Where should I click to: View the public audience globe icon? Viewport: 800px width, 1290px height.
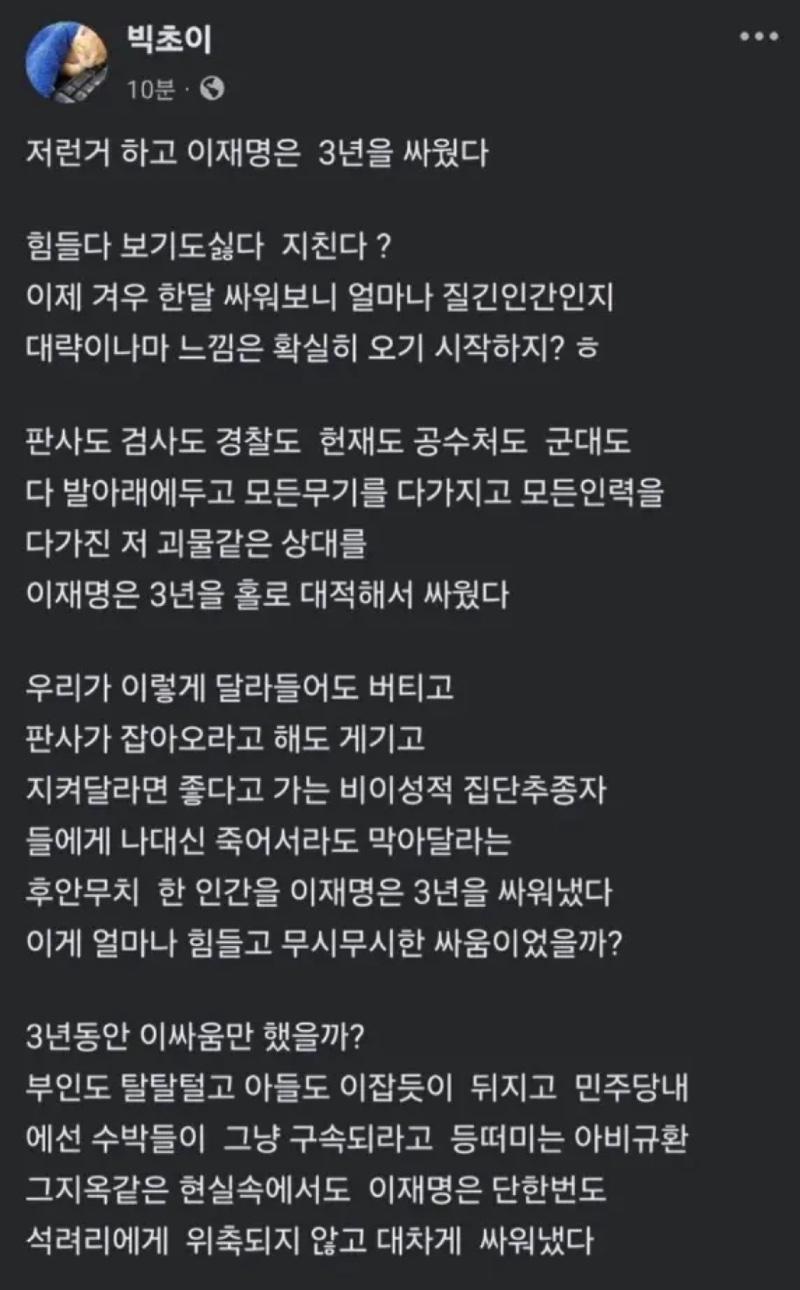tap(212, 89)
